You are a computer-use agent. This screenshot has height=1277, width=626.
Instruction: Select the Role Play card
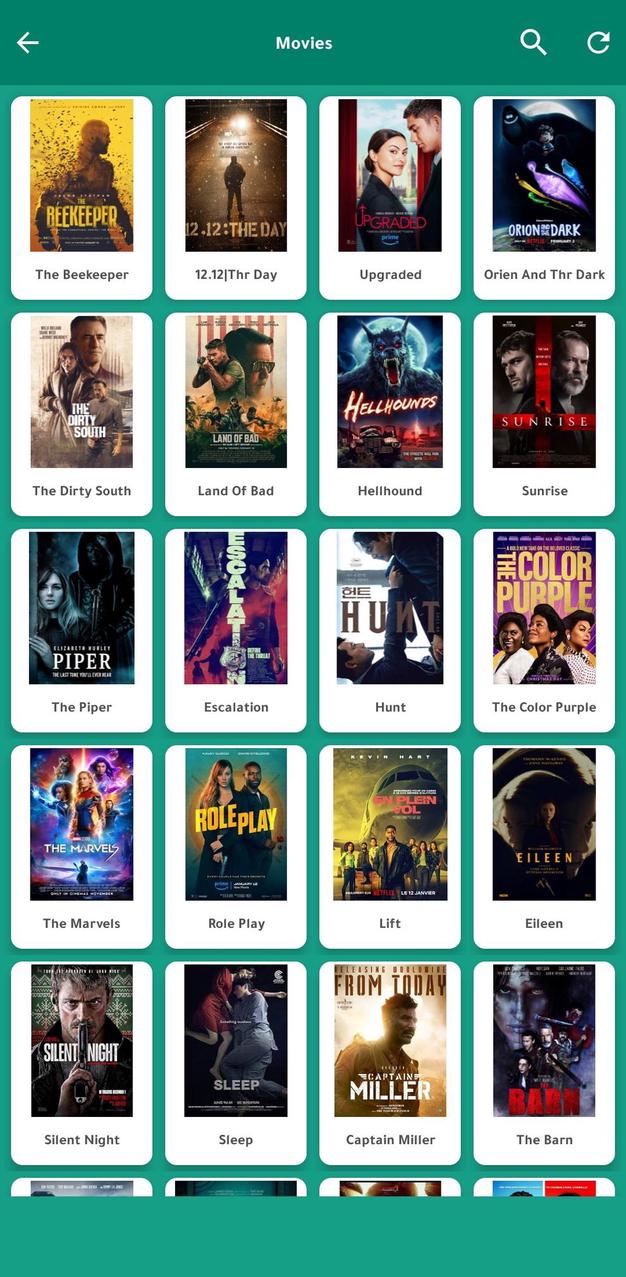pyautogui.click(x=236, y=846)
